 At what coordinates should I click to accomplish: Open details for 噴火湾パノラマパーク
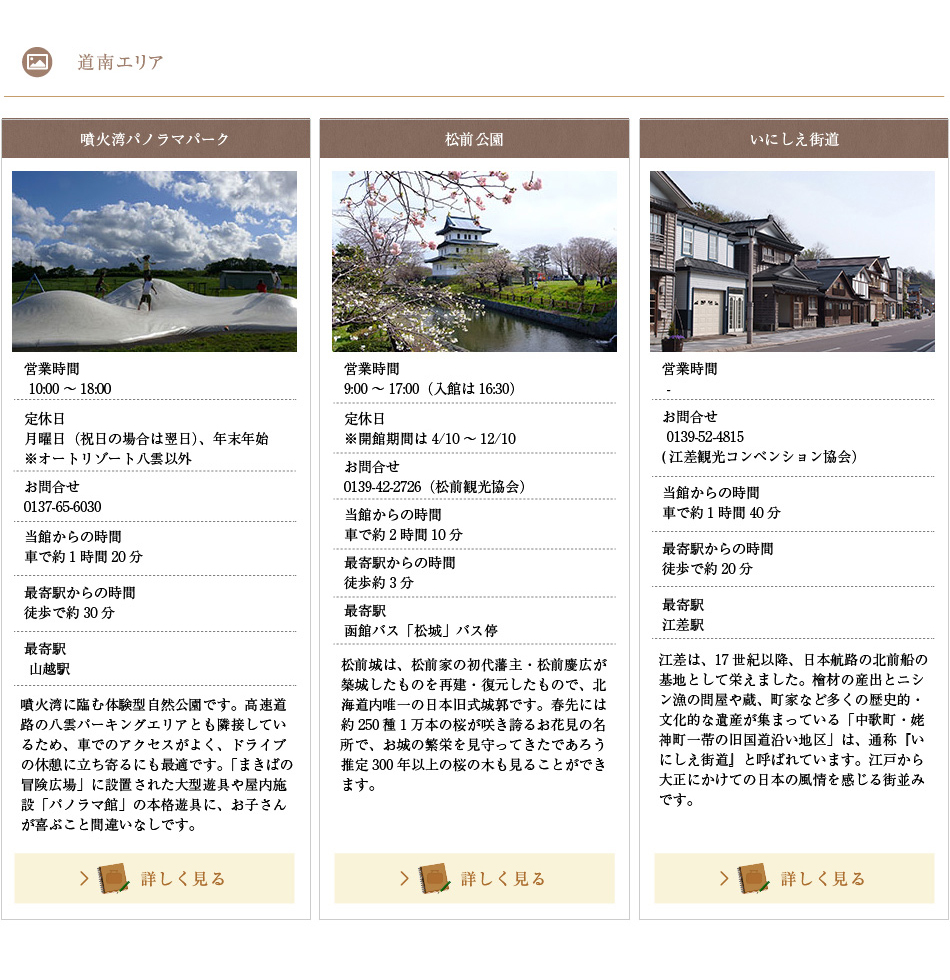click(154, 879)
